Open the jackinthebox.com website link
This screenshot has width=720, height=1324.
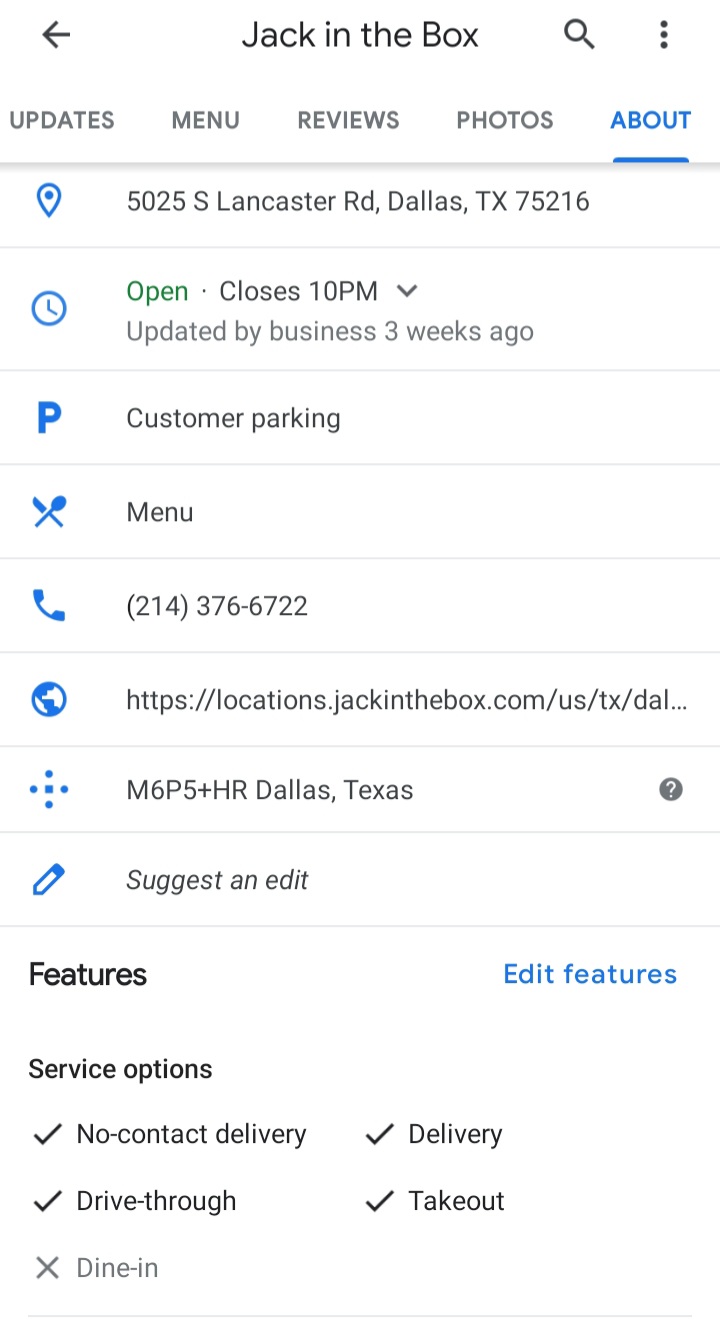click(x=406, y=700)
